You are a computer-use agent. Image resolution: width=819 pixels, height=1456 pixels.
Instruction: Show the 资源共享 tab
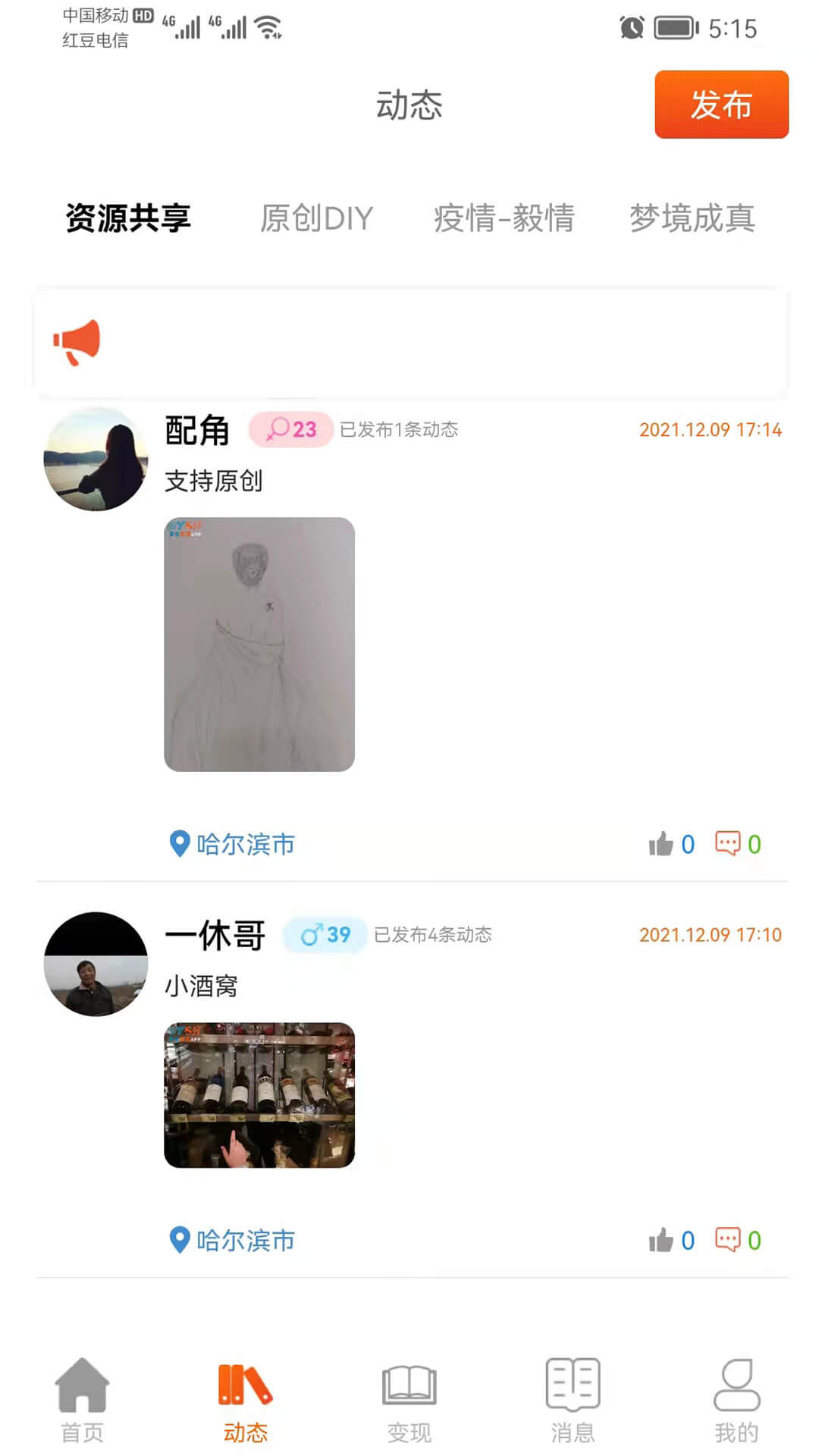[x=128, y=218]
